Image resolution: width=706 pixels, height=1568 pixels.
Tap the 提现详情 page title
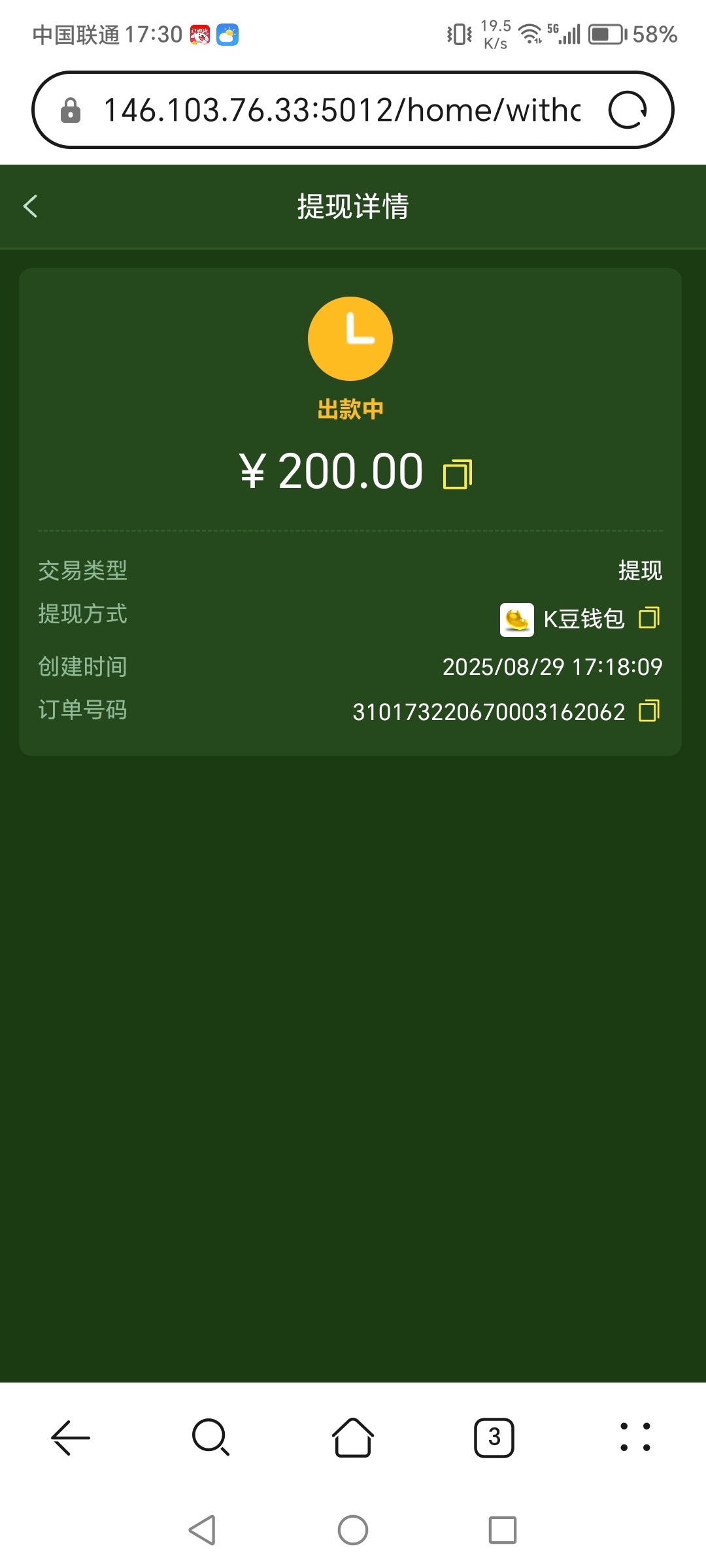coord(352,206)
